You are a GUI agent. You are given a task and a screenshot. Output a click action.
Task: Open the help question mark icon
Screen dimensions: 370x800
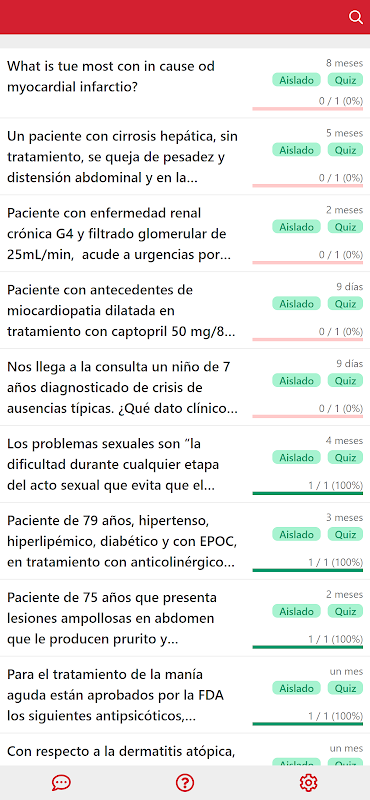(183, 782)
